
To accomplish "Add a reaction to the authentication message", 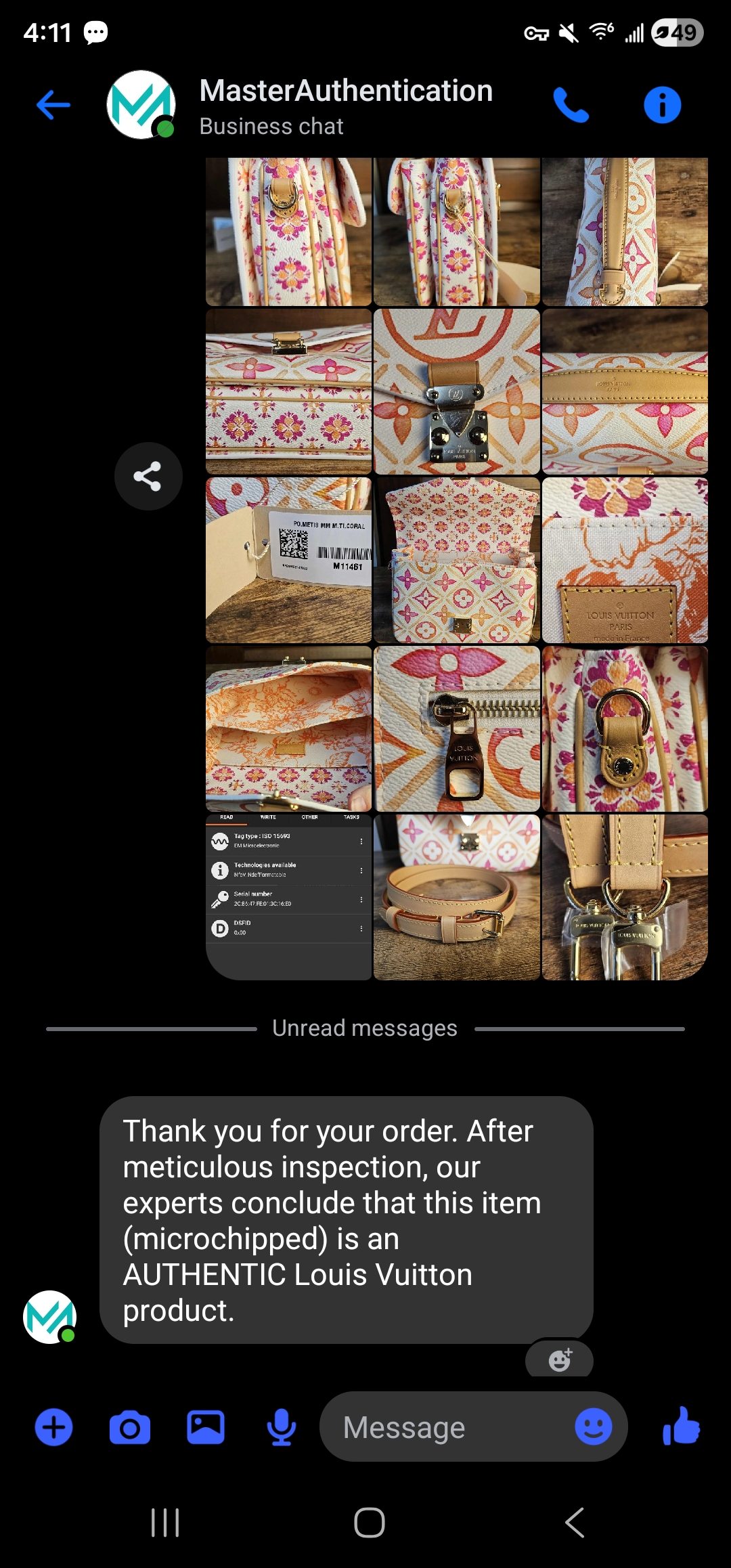I will click(560, 1359).
